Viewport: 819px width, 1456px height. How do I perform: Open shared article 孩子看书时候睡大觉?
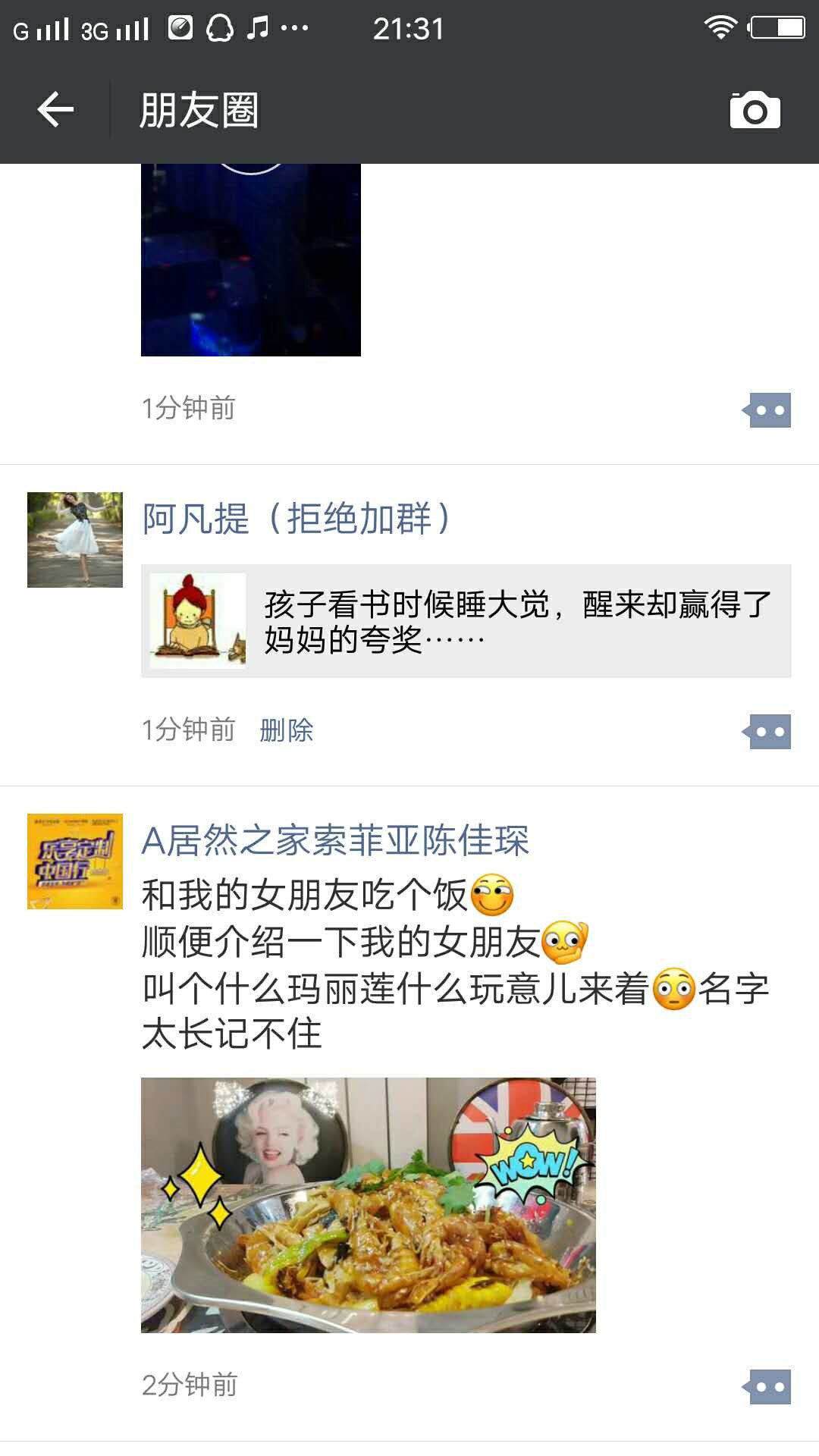click(466, 621)
